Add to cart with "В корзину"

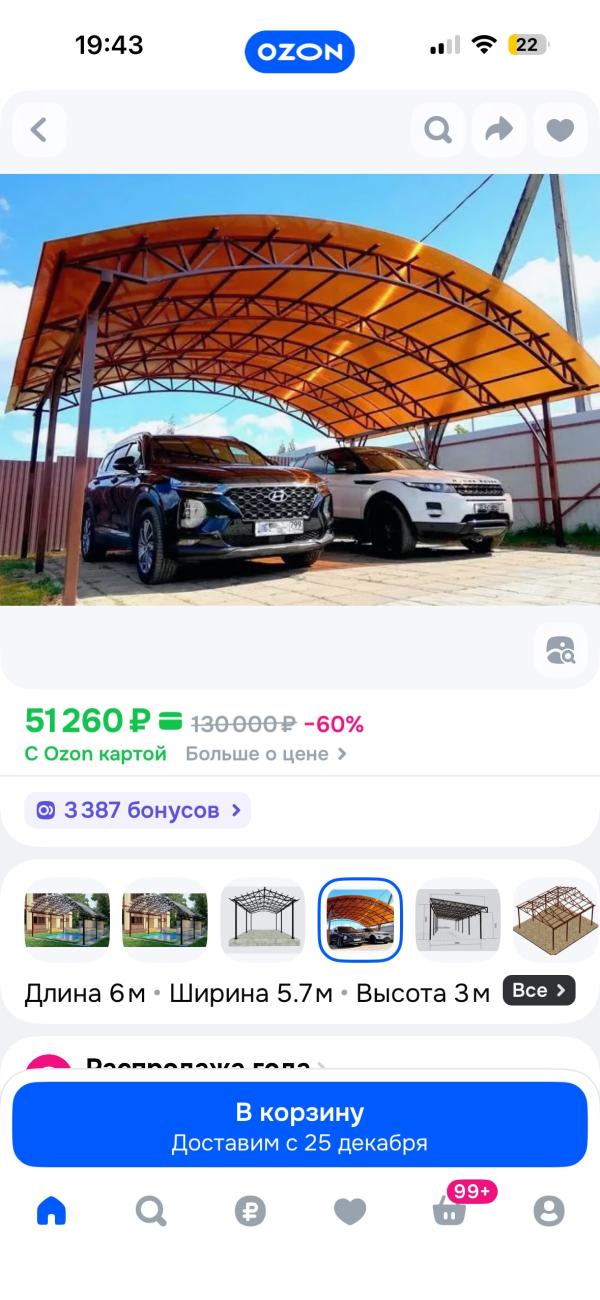(300, 1125)
